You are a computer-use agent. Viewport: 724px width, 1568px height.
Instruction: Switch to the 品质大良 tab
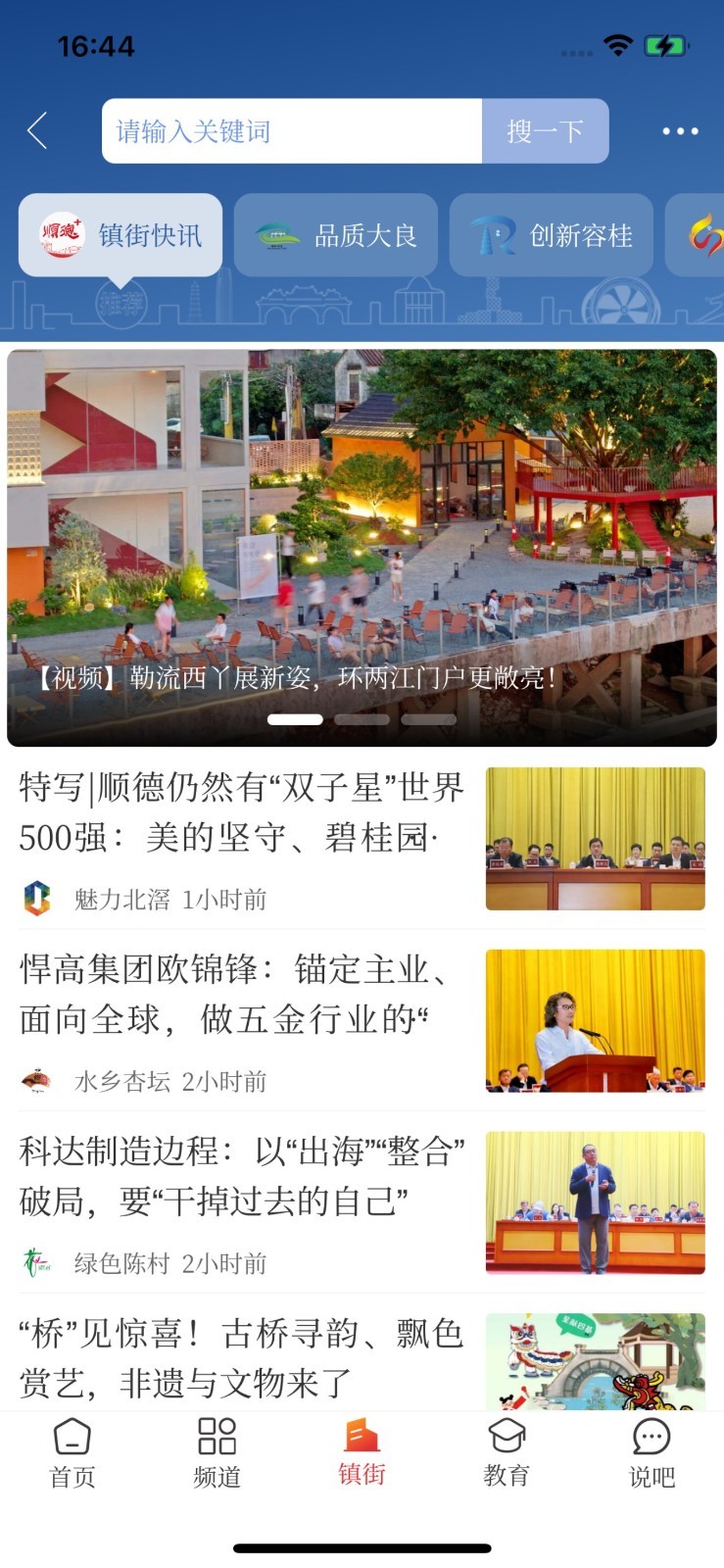point(336,235)
